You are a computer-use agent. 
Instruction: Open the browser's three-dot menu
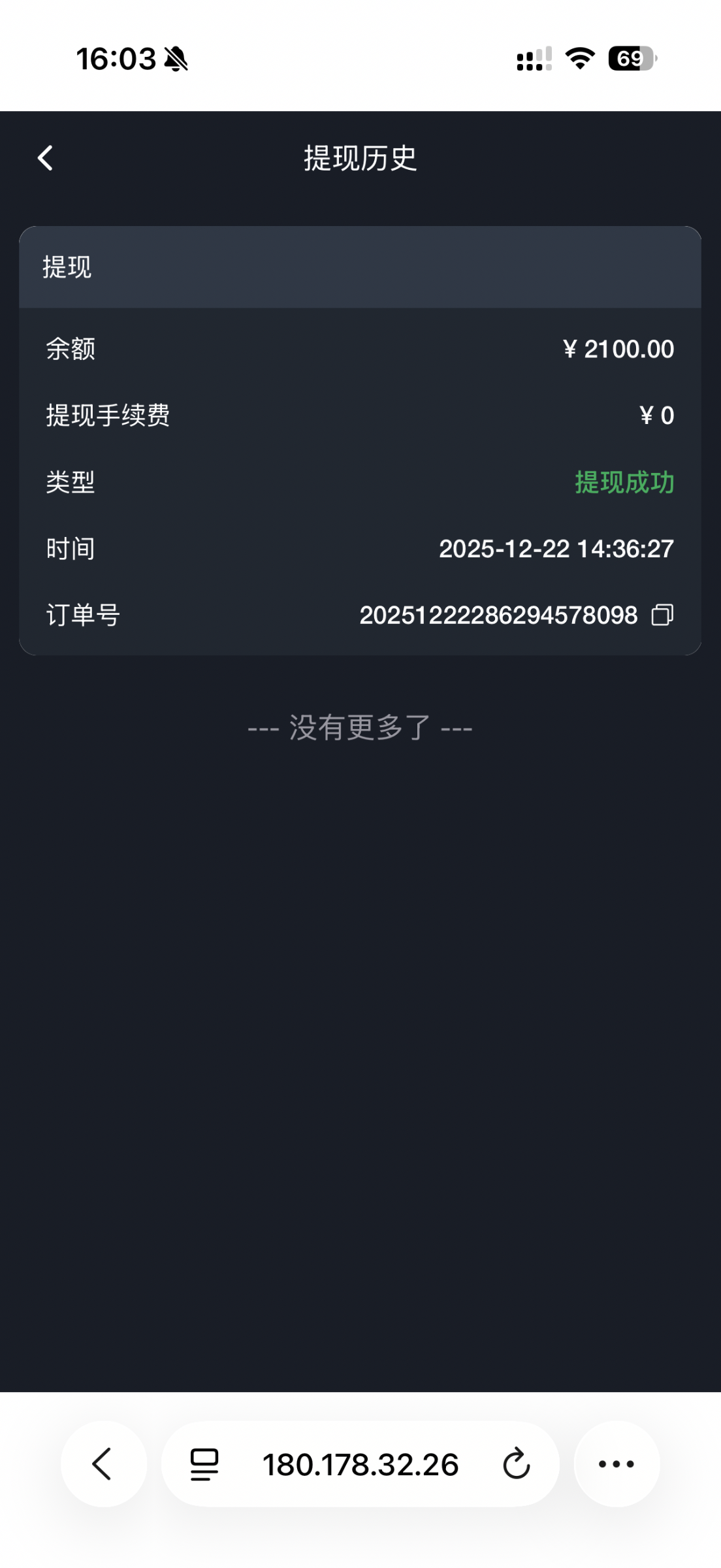click(x=616, y=1463)
